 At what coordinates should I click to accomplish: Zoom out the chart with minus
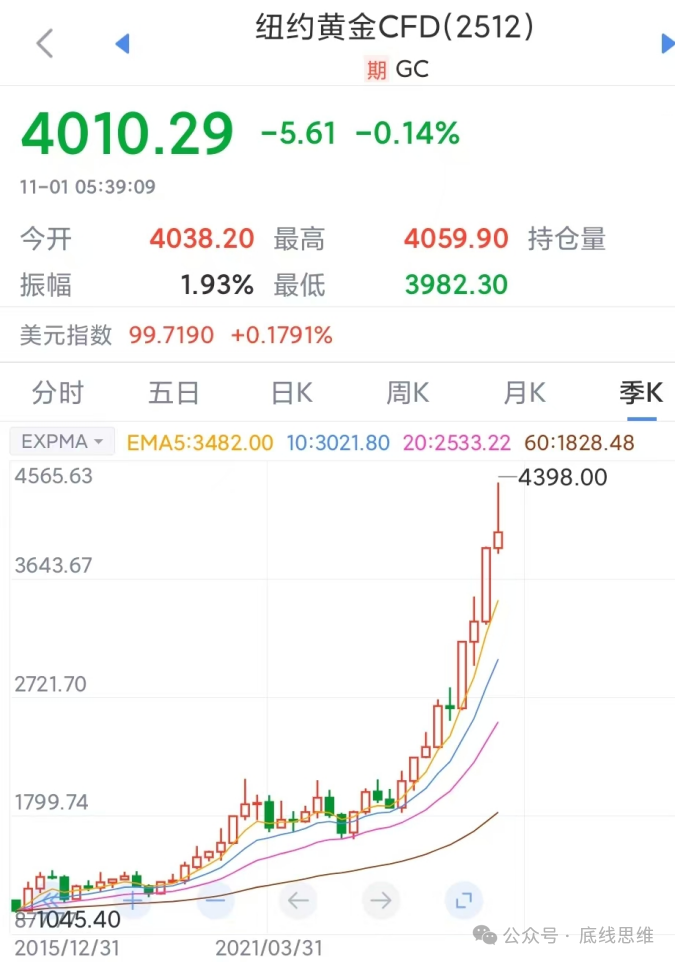point(215,901)
